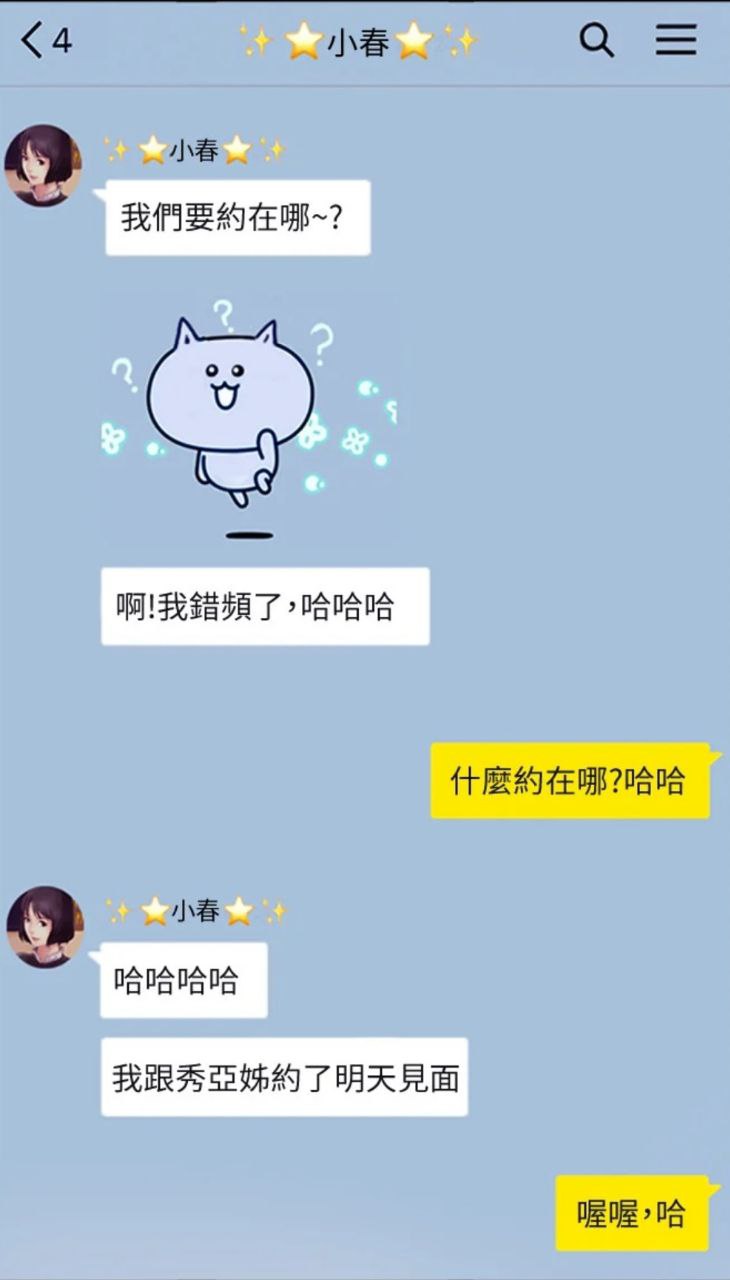Open the search icon in the top bar
The width and height of the screenshot is (730, 1280).
[x=597, y=40]
